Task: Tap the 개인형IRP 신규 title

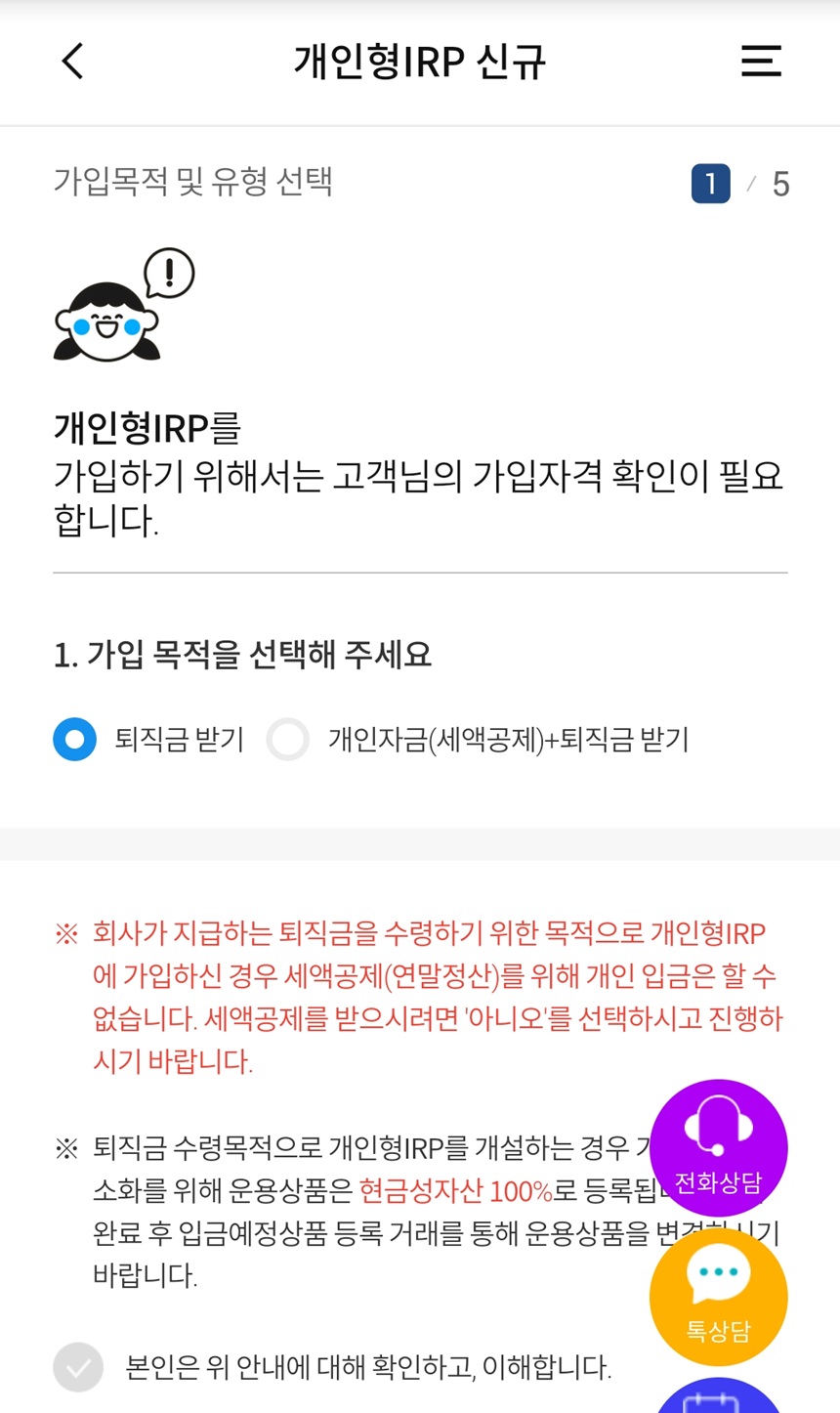Action: pos(420,61)
